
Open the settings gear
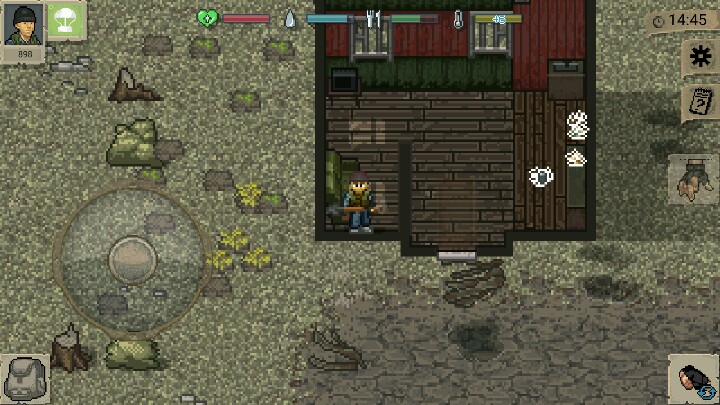697,58
